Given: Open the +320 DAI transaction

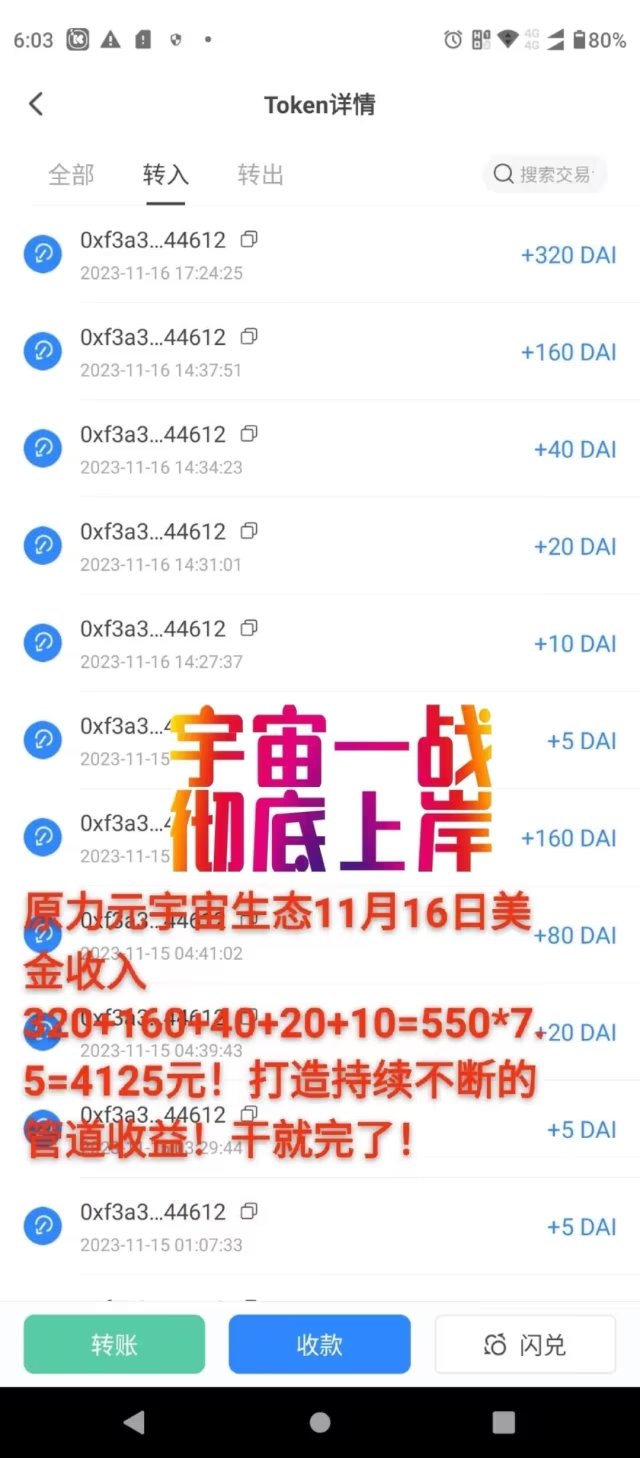Looking at the screenshot, I should pyautogui.click(x=320, y=255).
